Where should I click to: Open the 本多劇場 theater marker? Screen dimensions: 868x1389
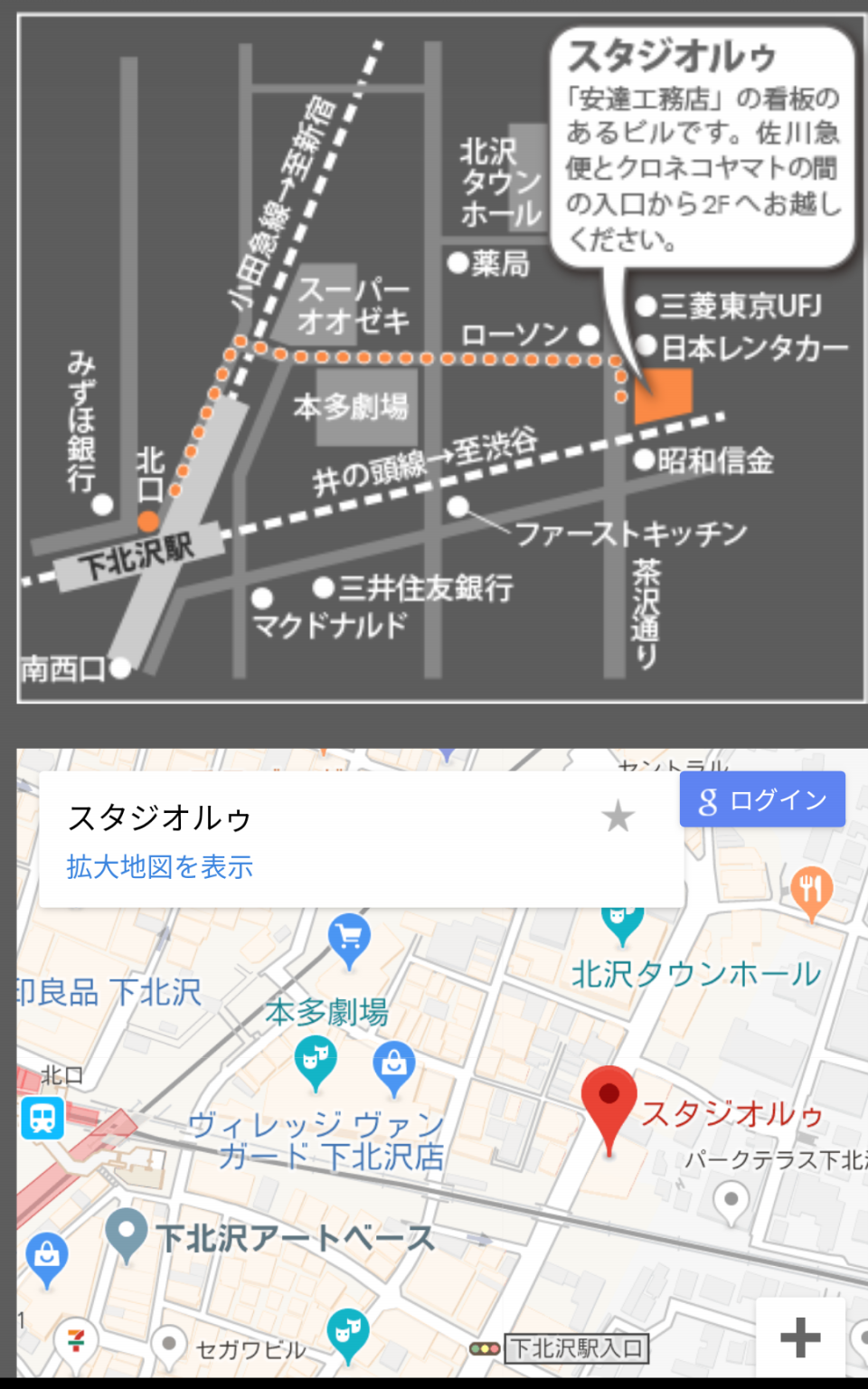click(316, 1061)
